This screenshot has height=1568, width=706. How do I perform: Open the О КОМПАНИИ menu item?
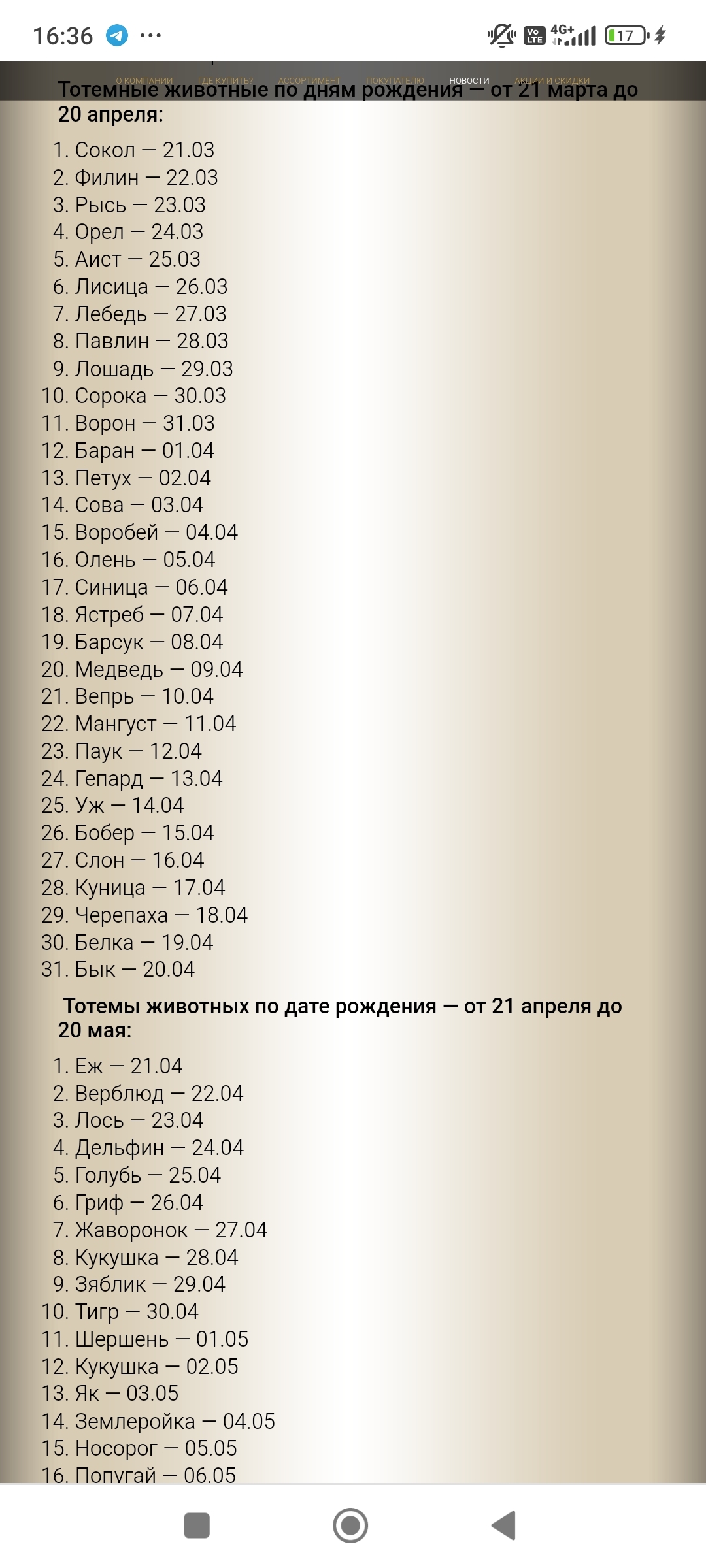[x=144, y=81]
